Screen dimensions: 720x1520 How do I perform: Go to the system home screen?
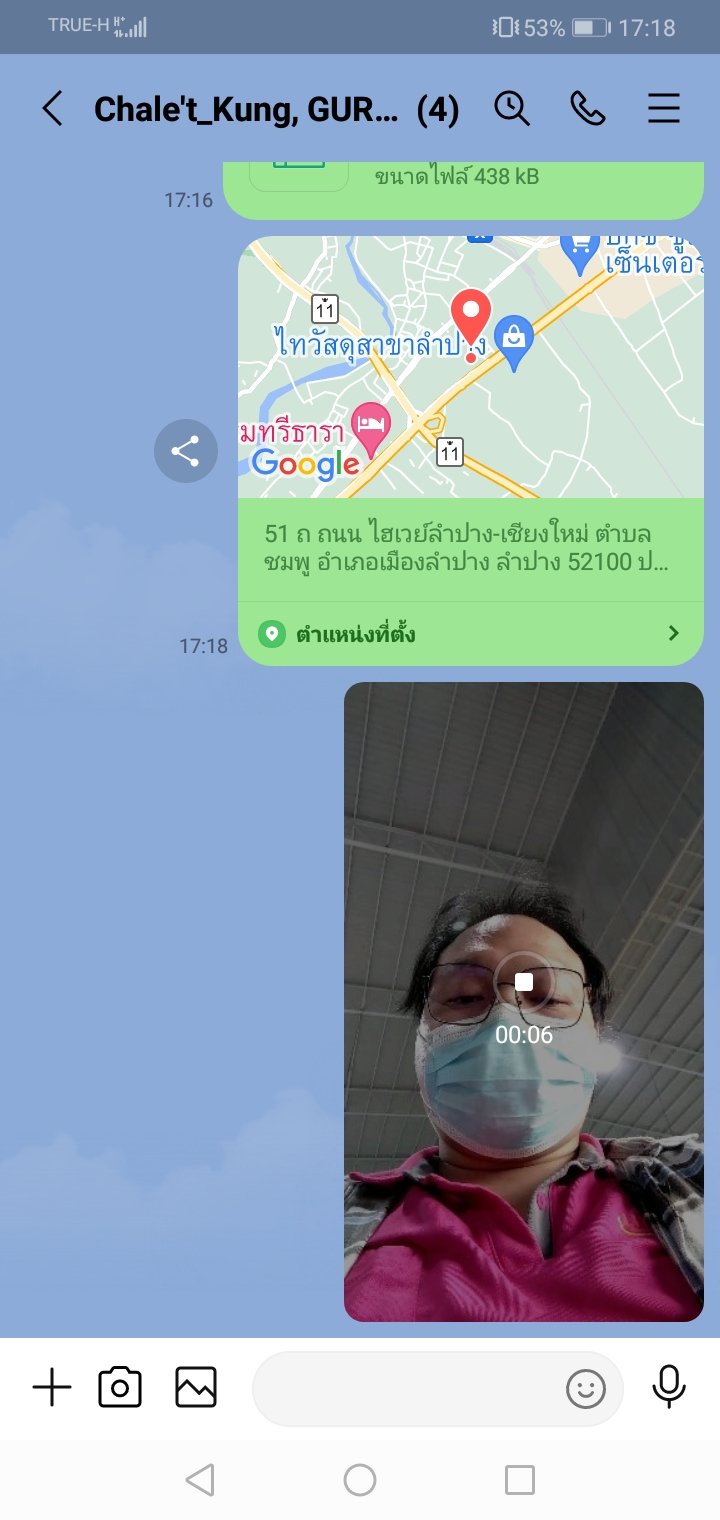click(360, 1480)
